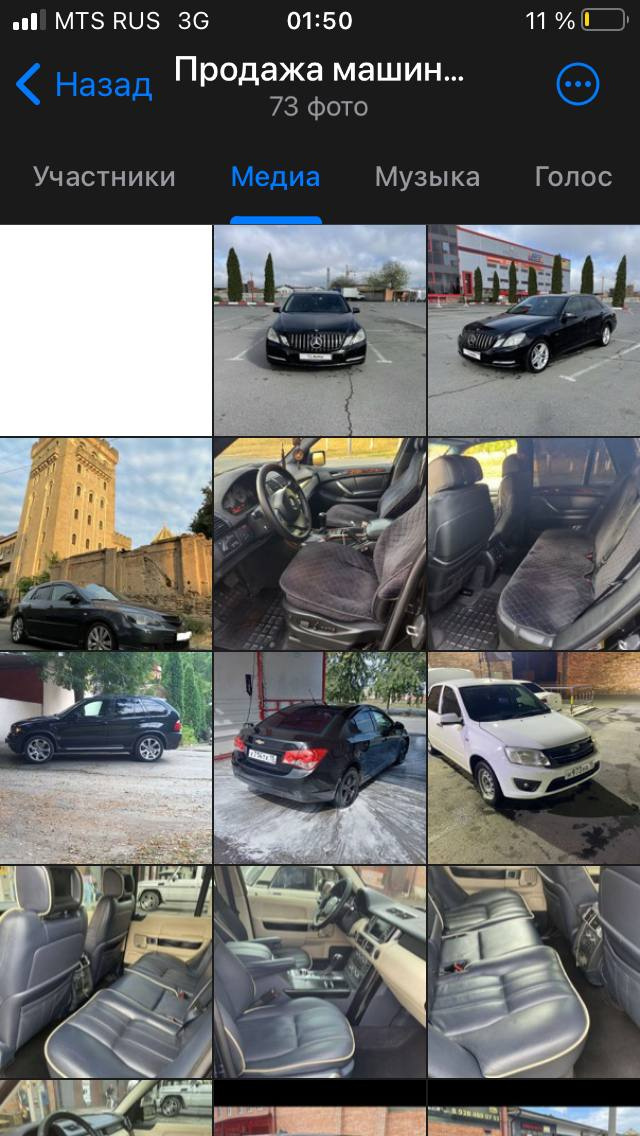This screenshot has height=1136, width=640.
Task: Go back with the Назад button
Action: click(85, 85)
